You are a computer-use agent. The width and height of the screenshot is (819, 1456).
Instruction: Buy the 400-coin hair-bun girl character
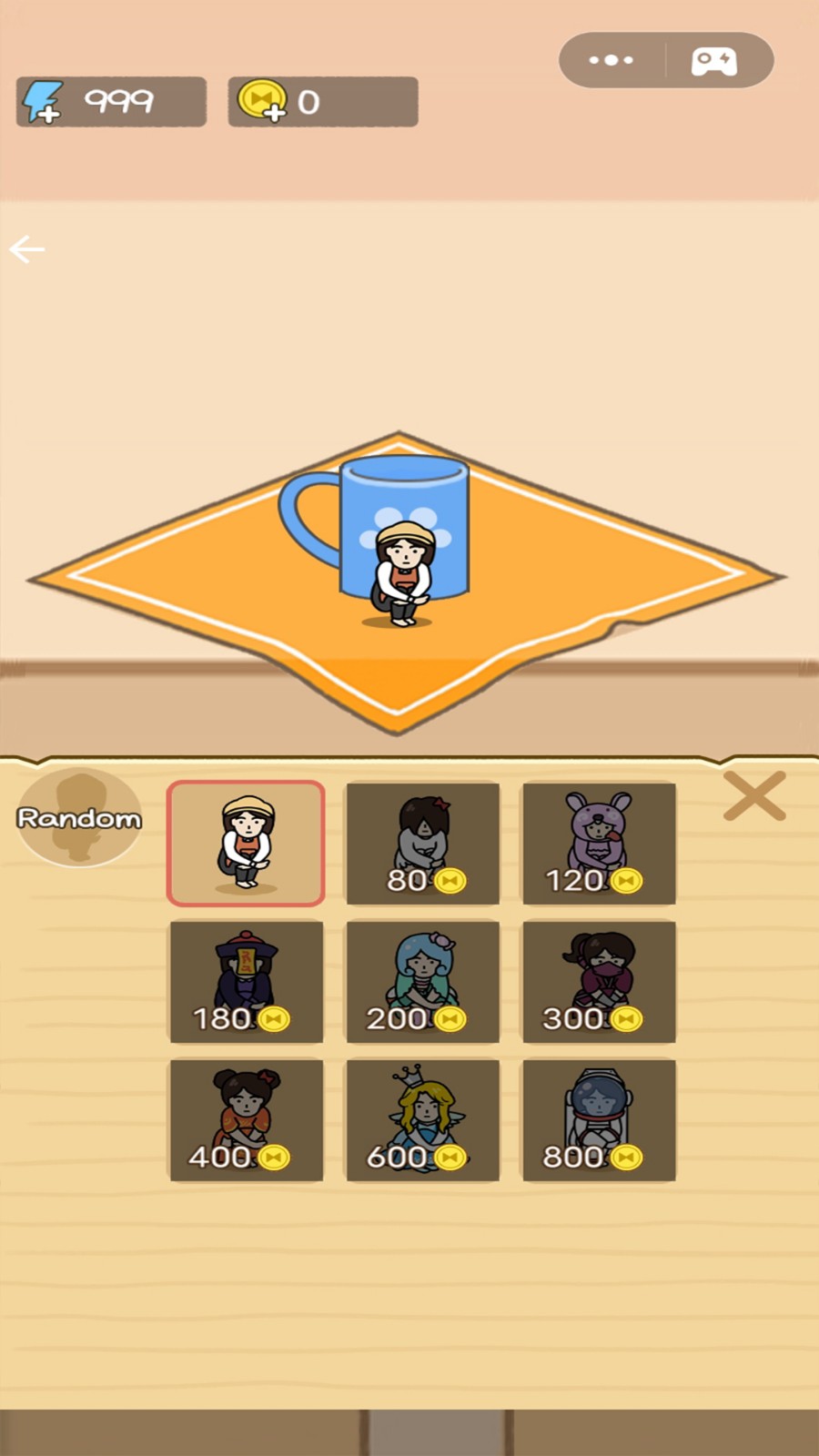click(246, 1119)
